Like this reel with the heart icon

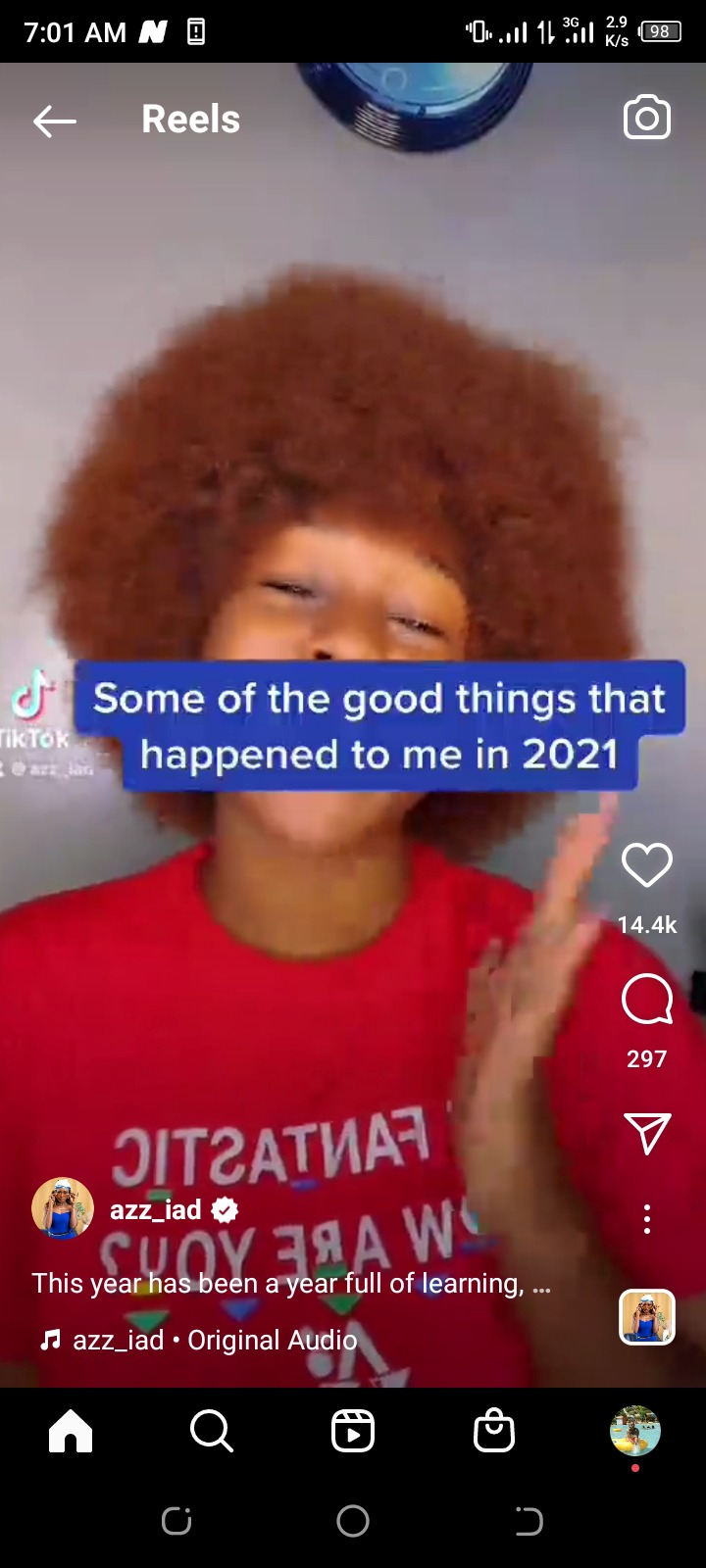click(x=646, y=865)
